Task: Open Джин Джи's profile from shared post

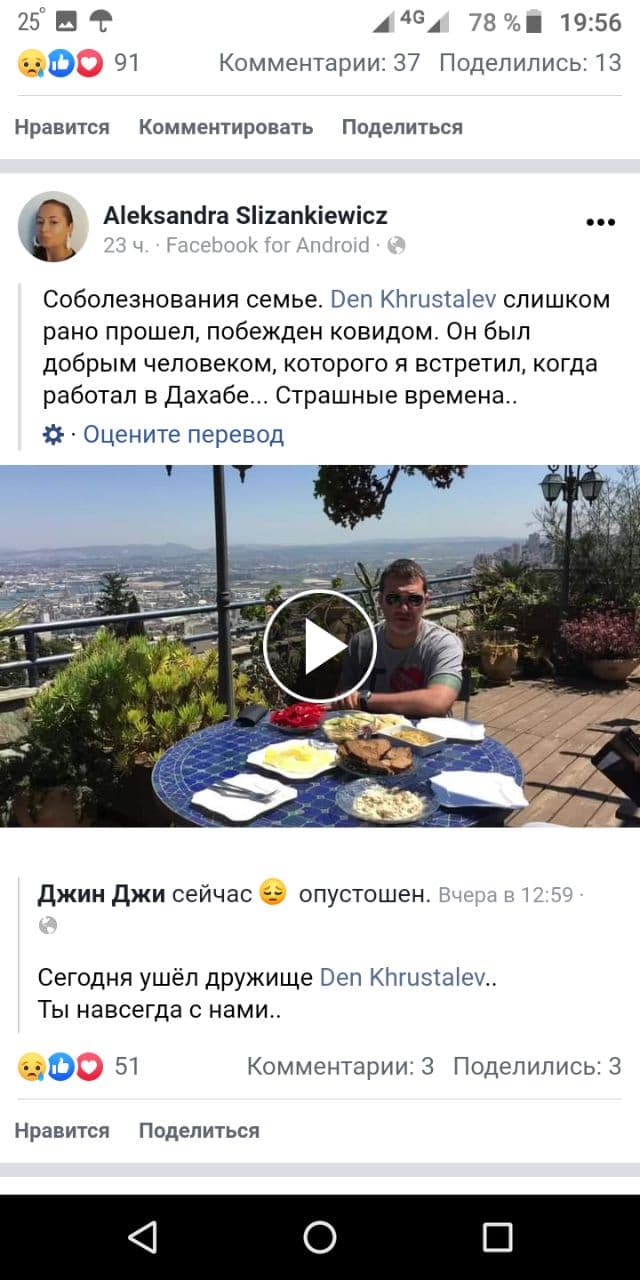Action: click(x=101, y=894)
